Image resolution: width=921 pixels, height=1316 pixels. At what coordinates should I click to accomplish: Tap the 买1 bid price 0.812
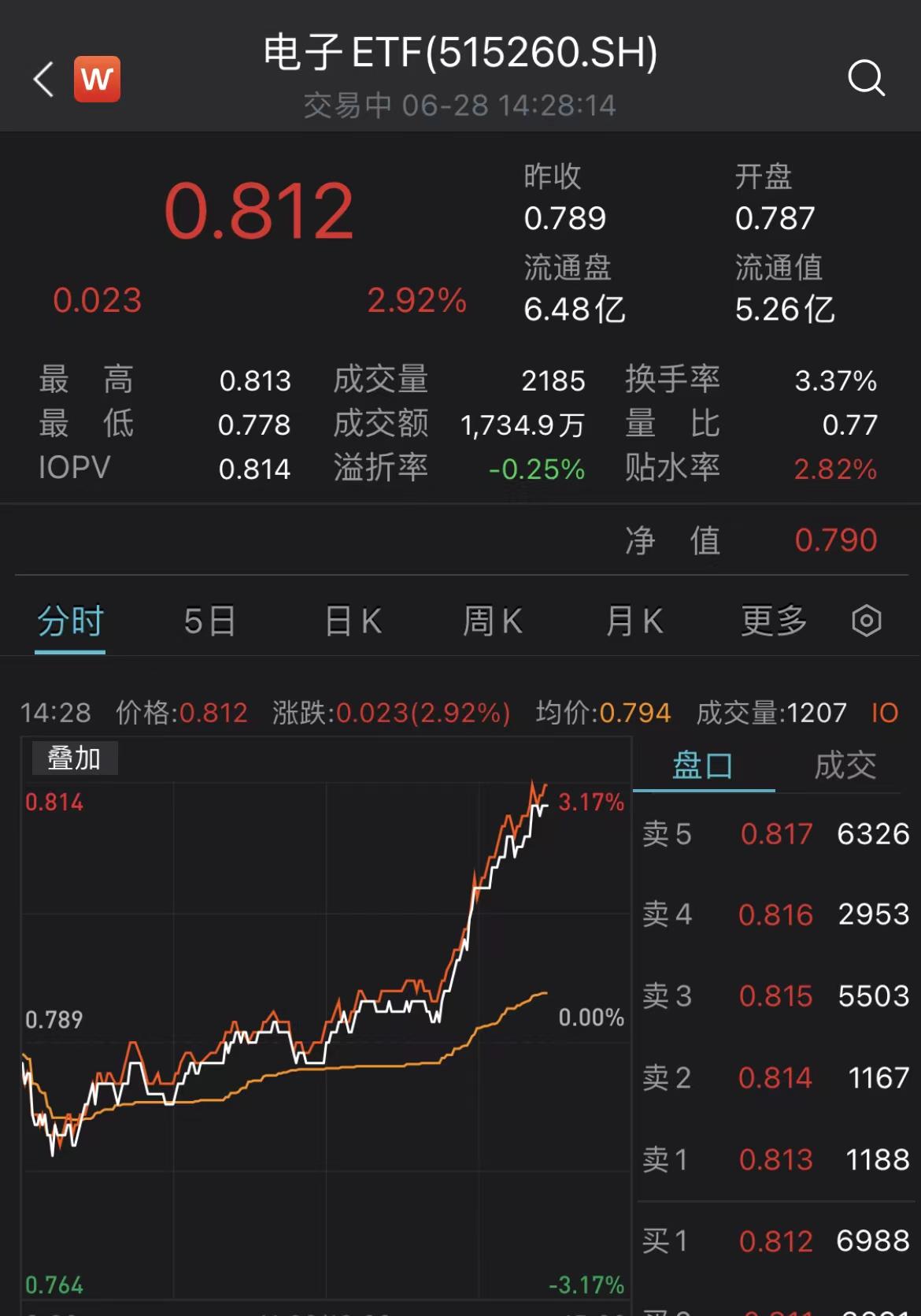point(776,1240)
